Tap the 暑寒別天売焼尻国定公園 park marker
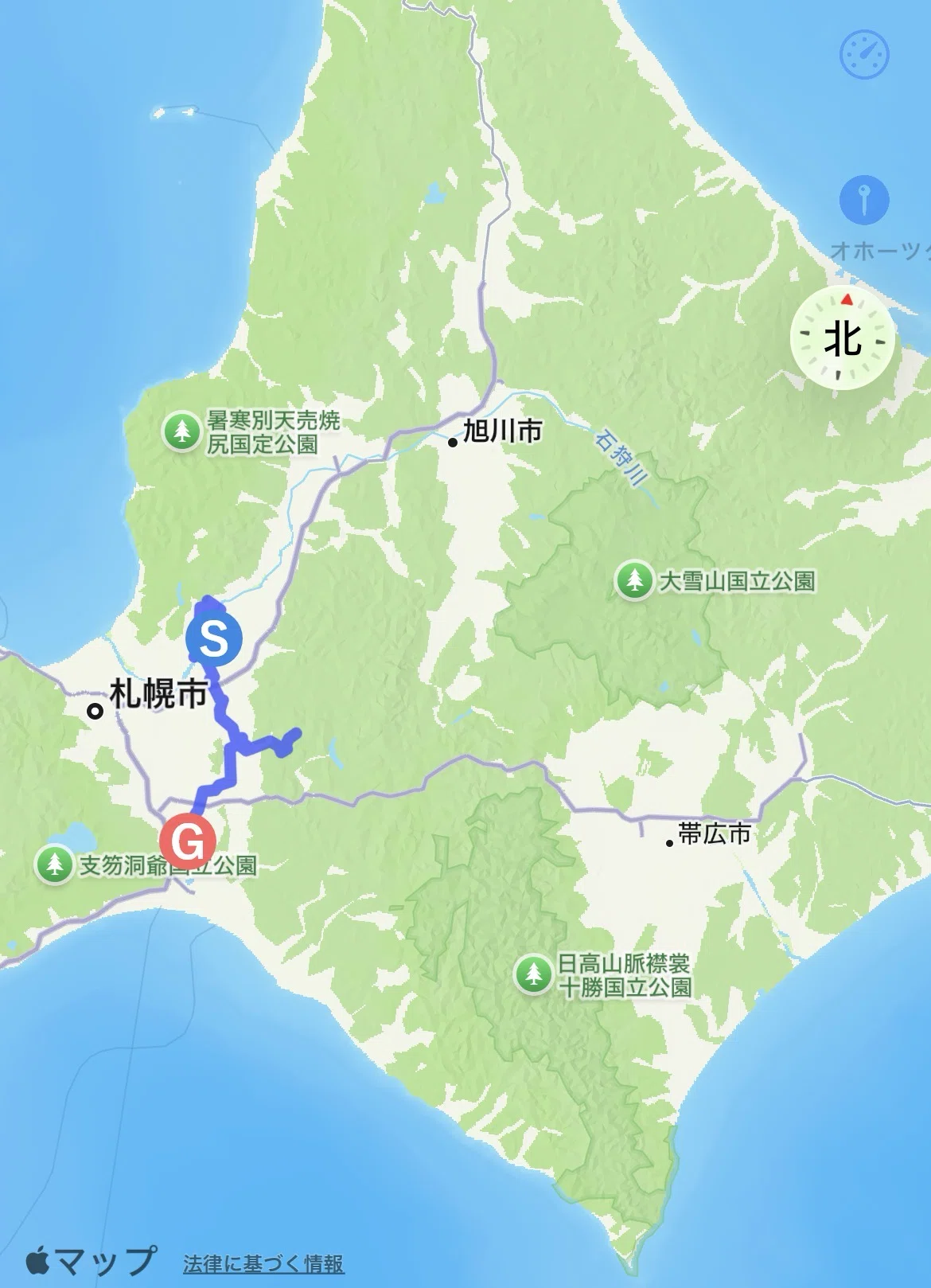 point(182,431)
